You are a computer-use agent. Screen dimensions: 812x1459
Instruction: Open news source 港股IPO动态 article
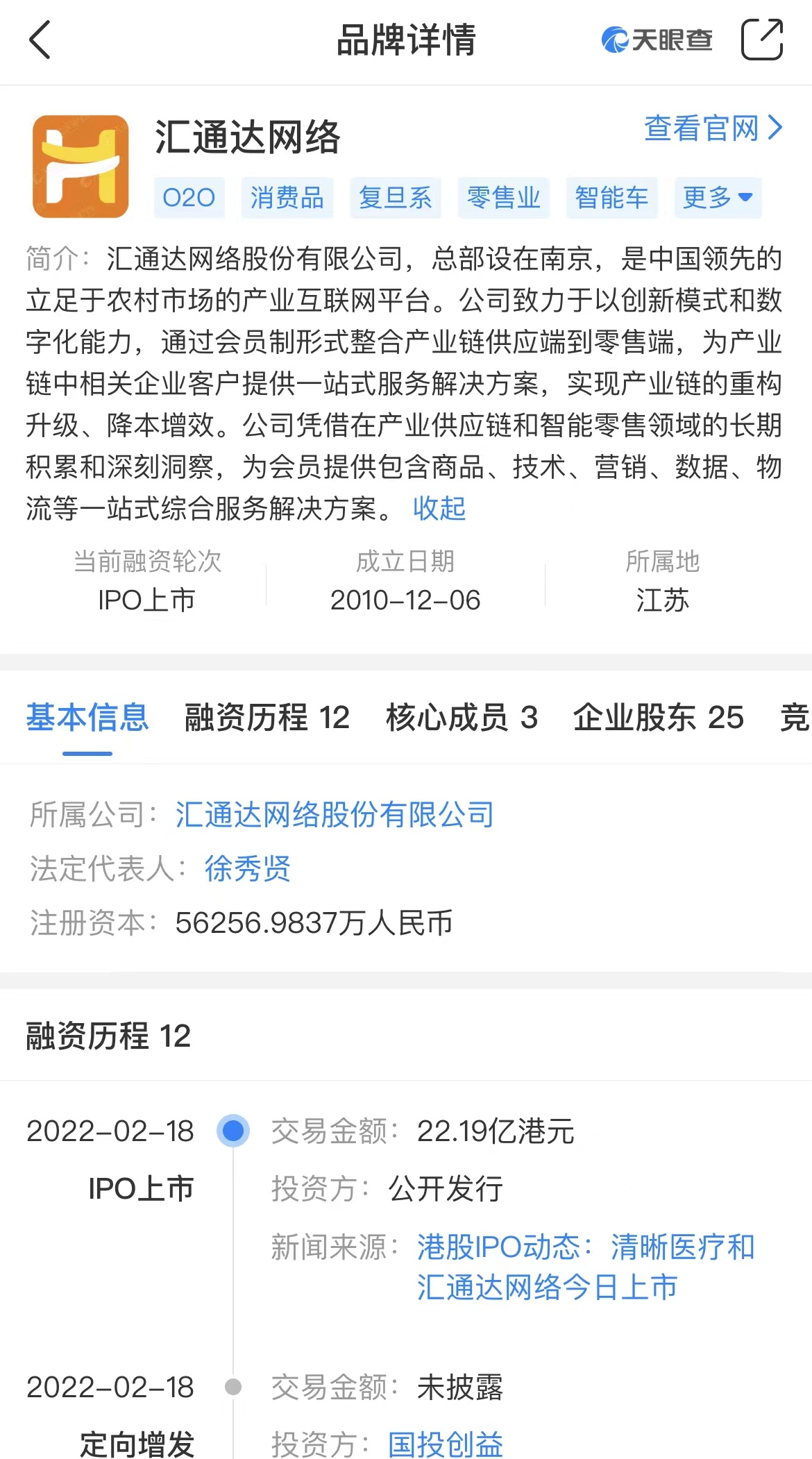[584, 1267]
